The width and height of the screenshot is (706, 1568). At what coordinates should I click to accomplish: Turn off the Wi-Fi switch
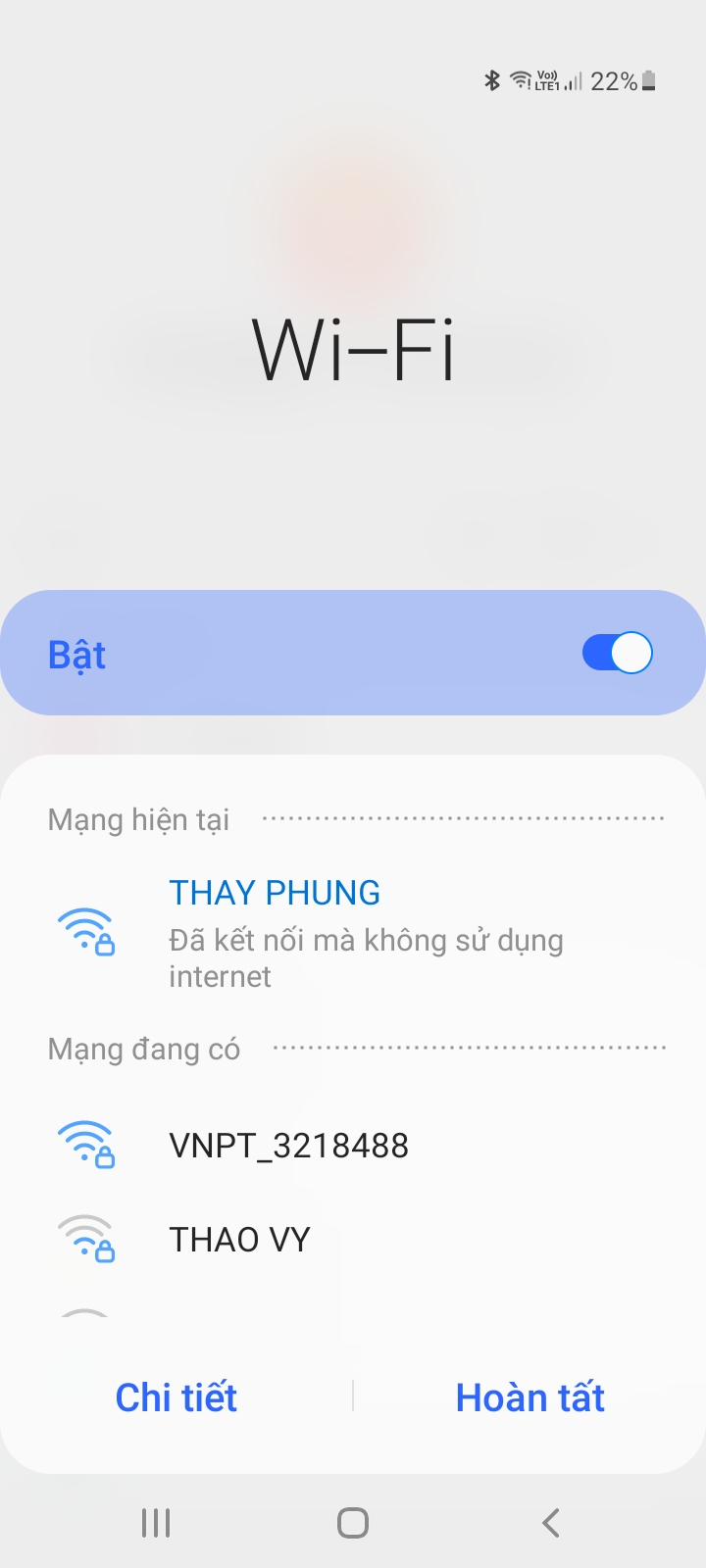click(617, 653)
